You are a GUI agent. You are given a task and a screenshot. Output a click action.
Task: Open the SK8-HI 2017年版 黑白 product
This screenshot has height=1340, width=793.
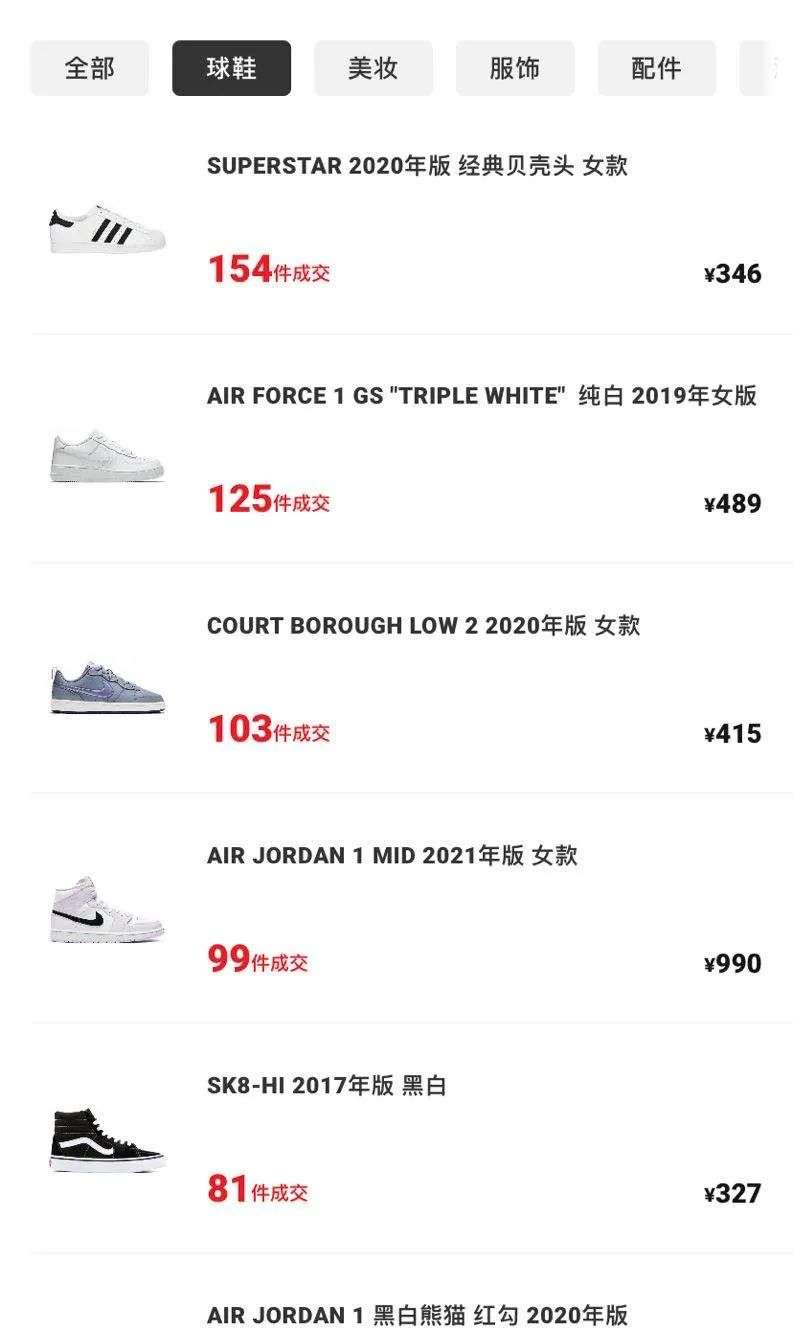point(326,1086)
